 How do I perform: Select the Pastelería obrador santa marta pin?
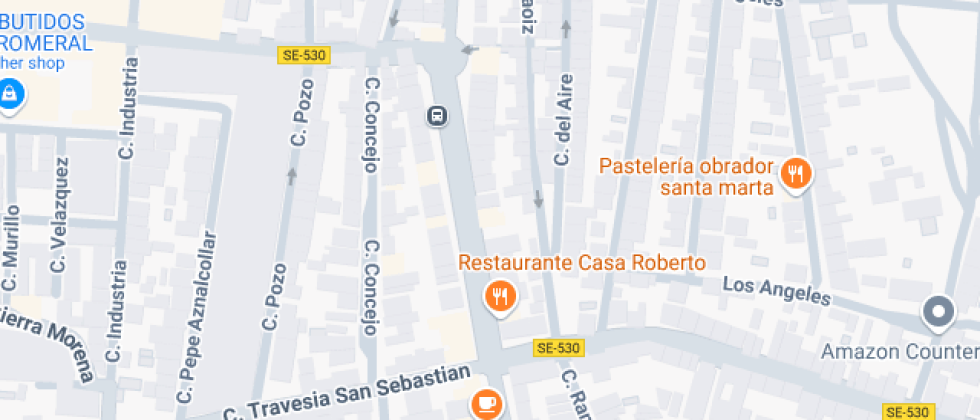point(795,174)
